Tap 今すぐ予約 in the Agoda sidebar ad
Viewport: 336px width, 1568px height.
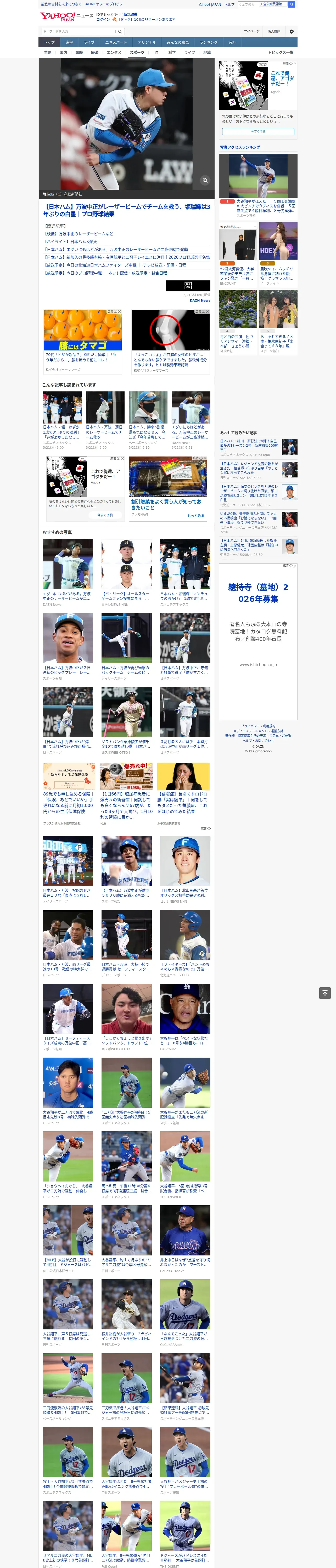click(x=258, y=131)
